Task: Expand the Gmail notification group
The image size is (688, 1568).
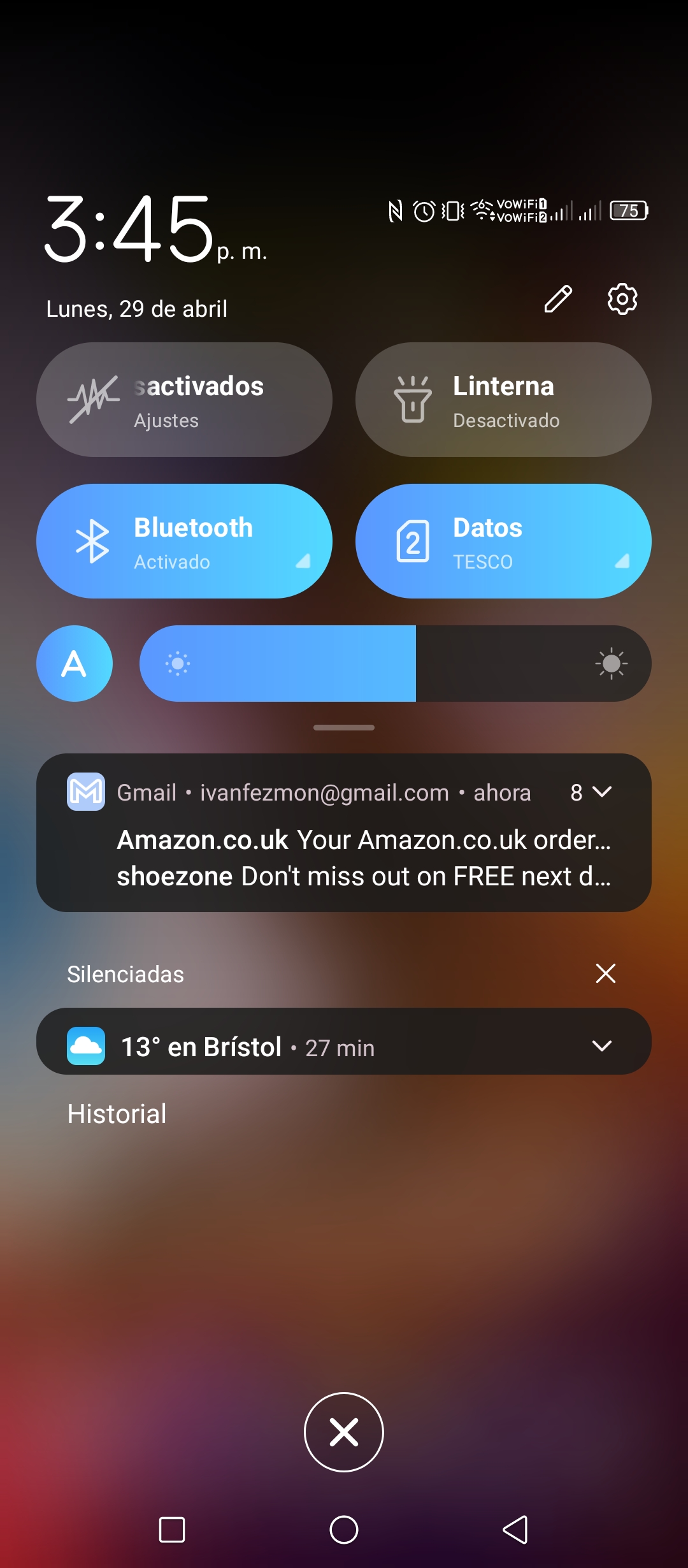Action: point(591,792)
